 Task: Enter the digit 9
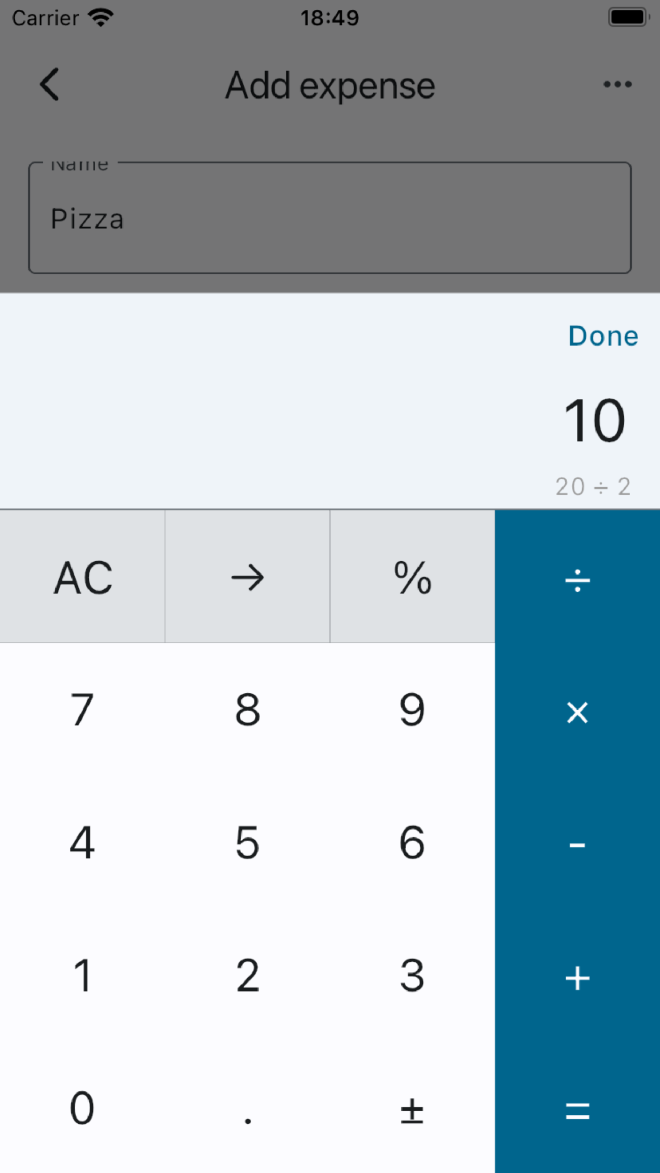pyautogui.click(x=412, y=710)
